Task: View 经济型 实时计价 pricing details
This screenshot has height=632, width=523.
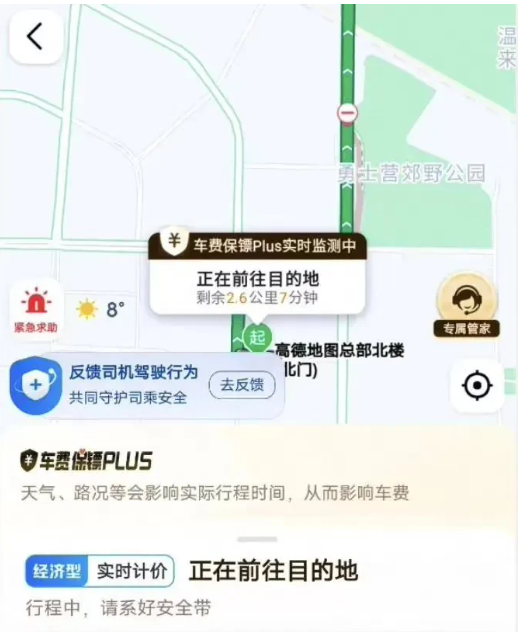Action: pyautogui.click(x=100, y=571)
